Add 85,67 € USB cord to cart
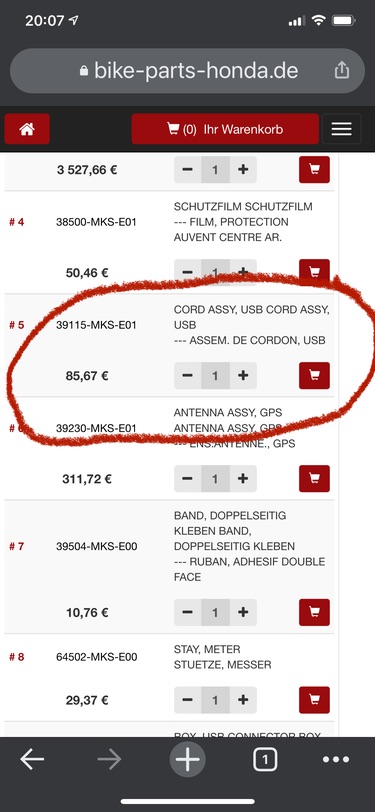Screen dimensions: 375x812 click(x=314, y=376)
